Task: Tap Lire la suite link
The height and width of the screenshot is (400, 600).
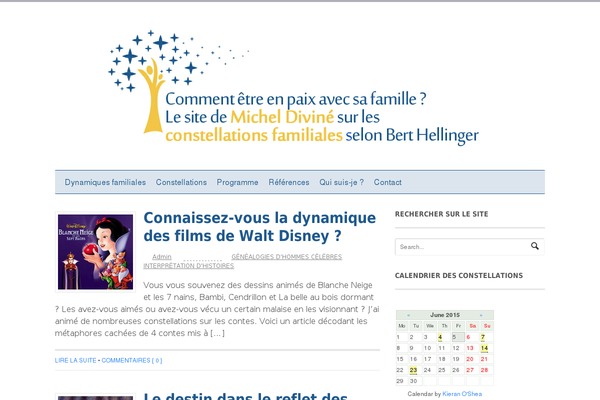Action: pos(76,359)
